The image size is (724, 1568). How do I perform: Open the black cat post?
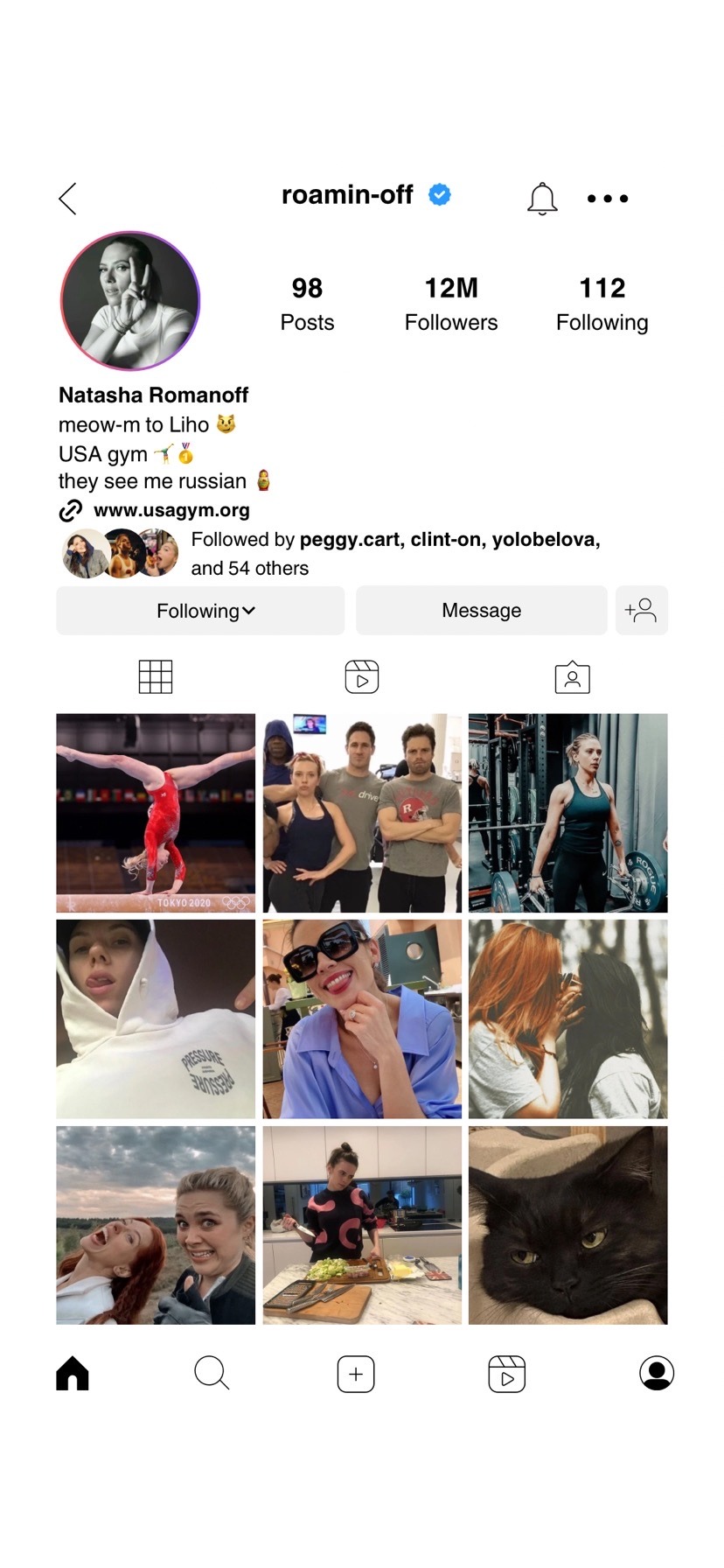click(x=567, y=1225)
